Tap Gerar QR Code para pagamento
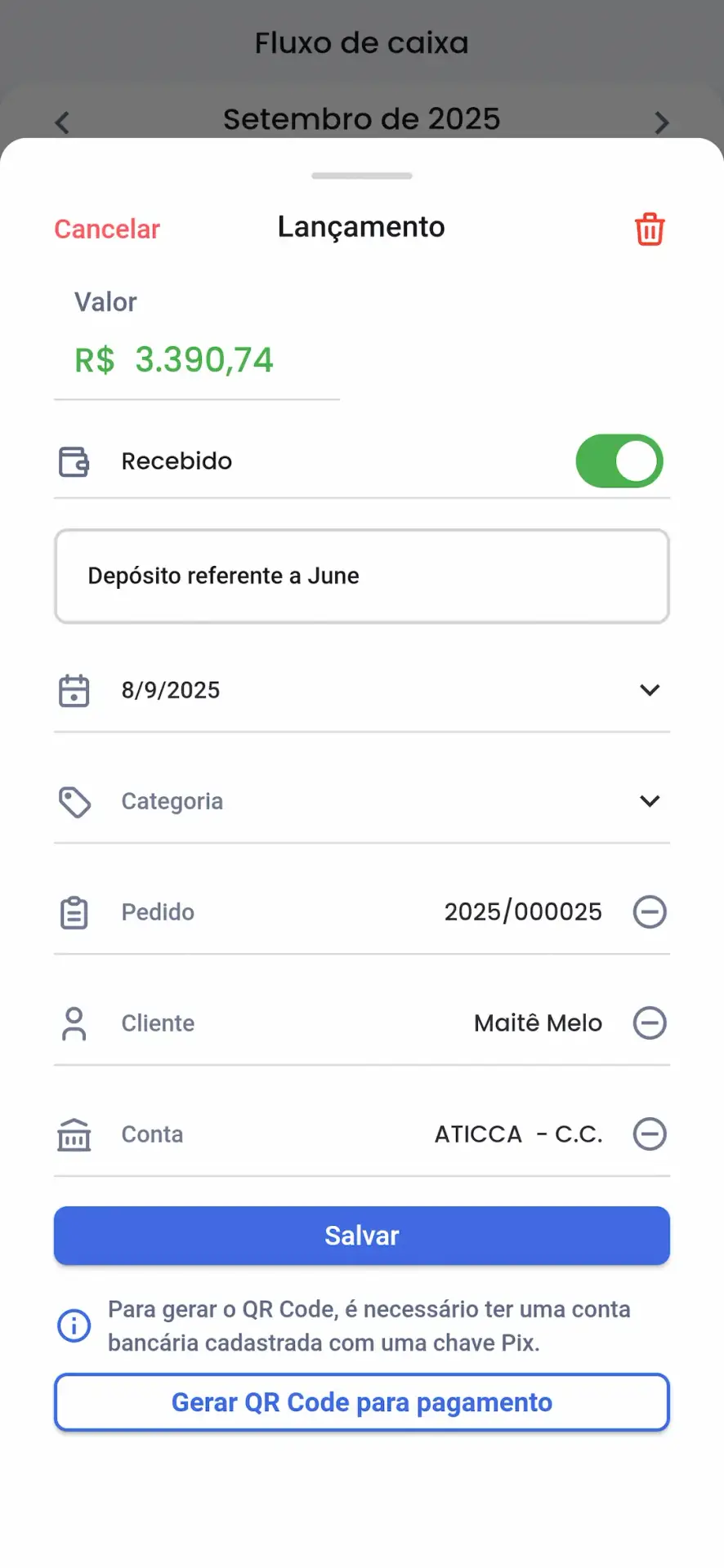This screenshot has height=1568, width=724. (362, 1402)
